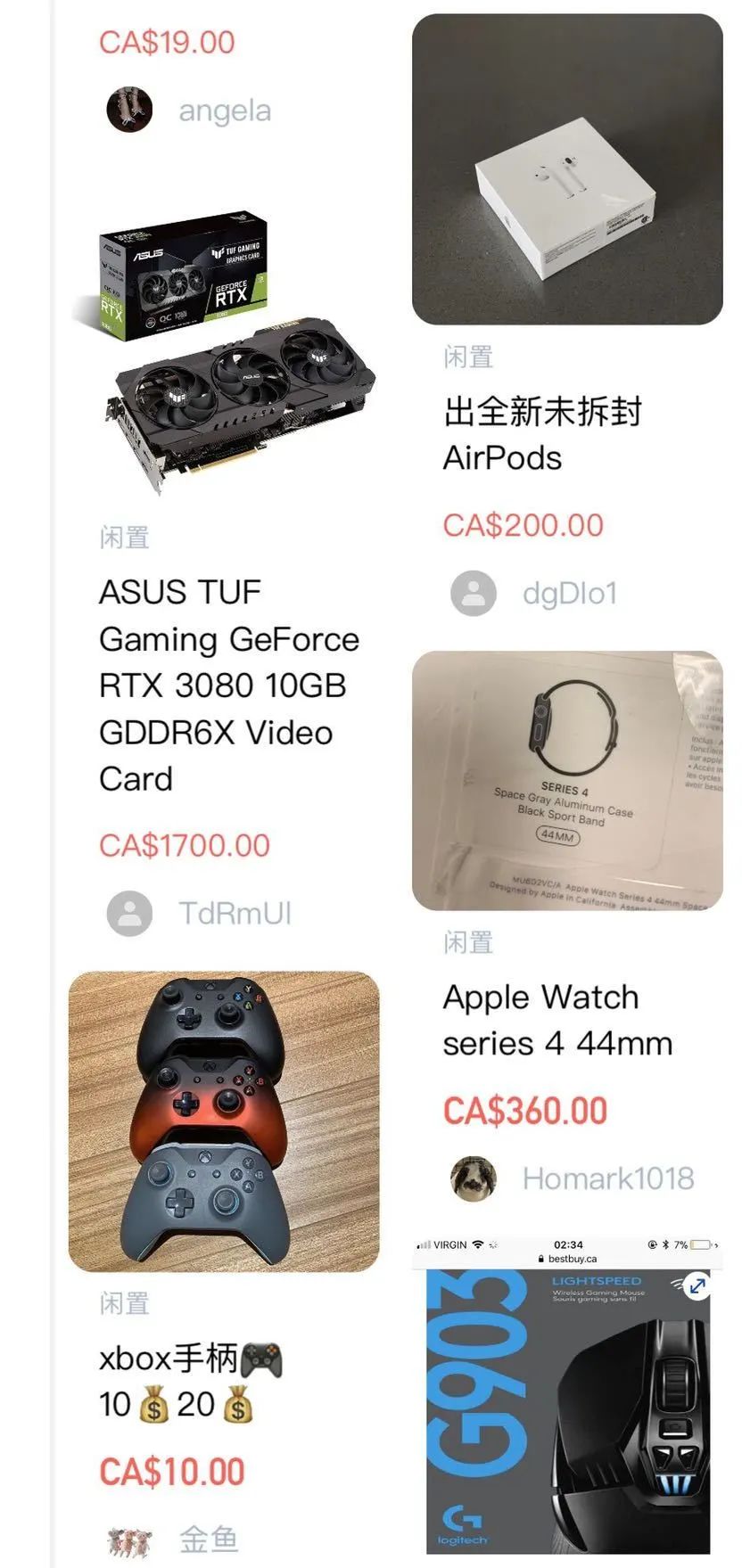Open the ASUS TUF RTX 3080 listing

click(x=228, y=685)
